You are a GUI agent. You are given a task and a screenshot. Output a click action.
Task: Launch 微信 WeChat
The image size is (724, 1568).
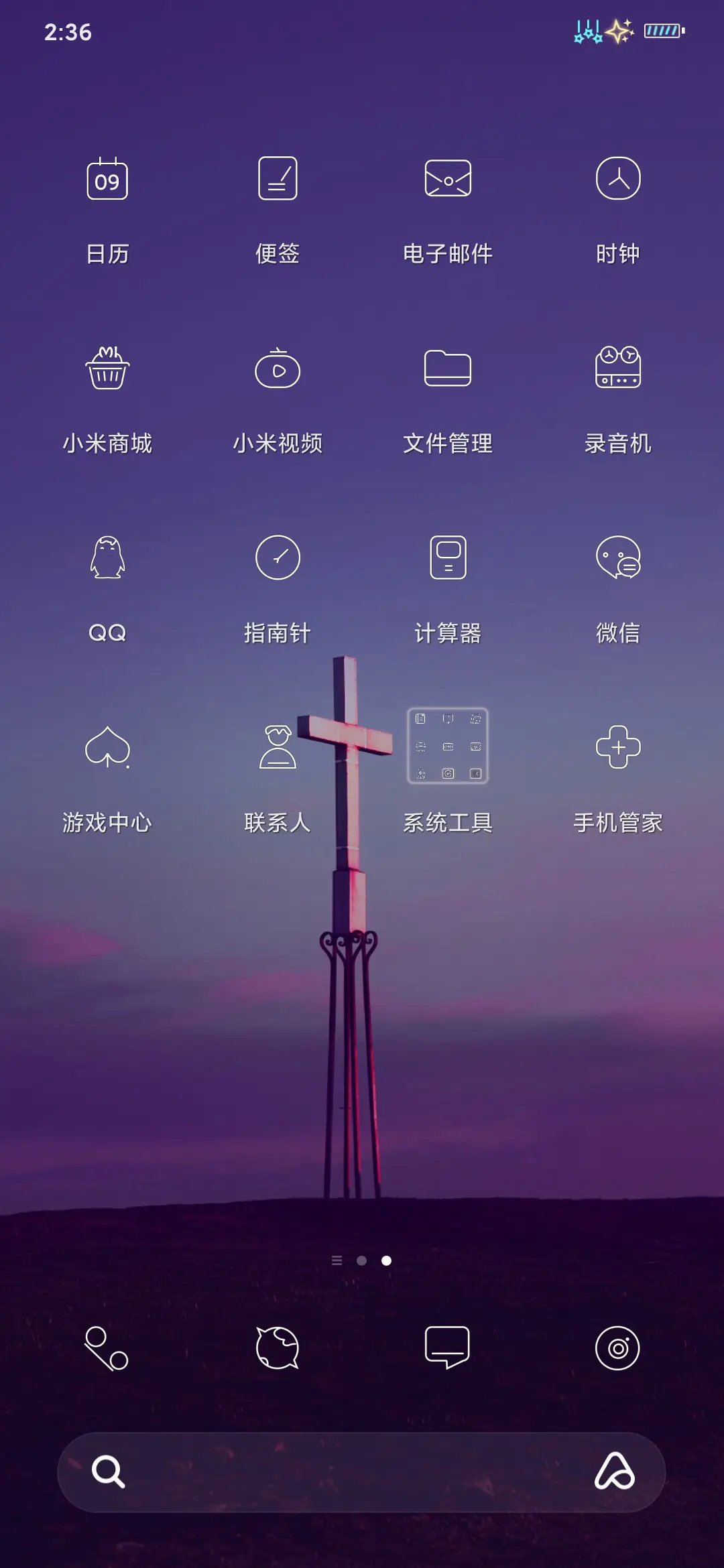(617, 558)
